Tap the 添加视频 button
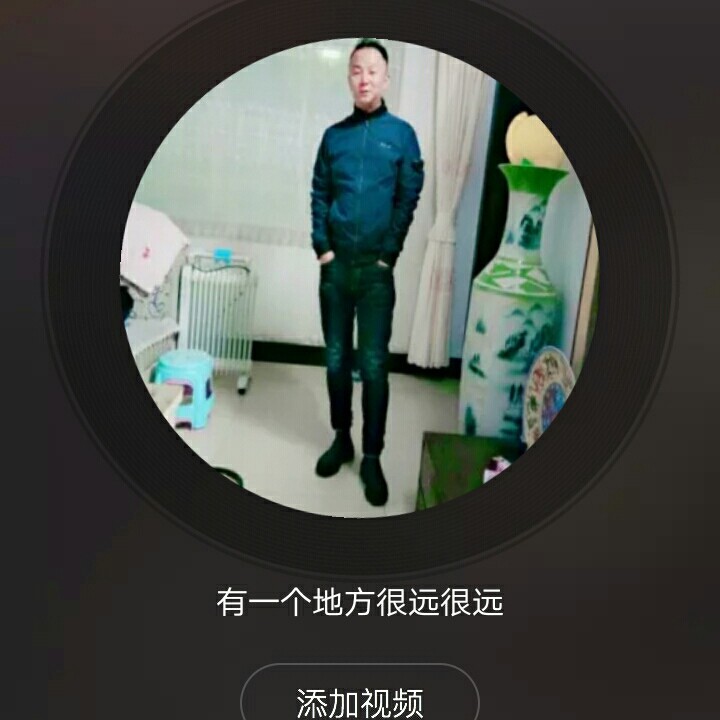This screenshot has width=720, height=720. pos(360,699)
